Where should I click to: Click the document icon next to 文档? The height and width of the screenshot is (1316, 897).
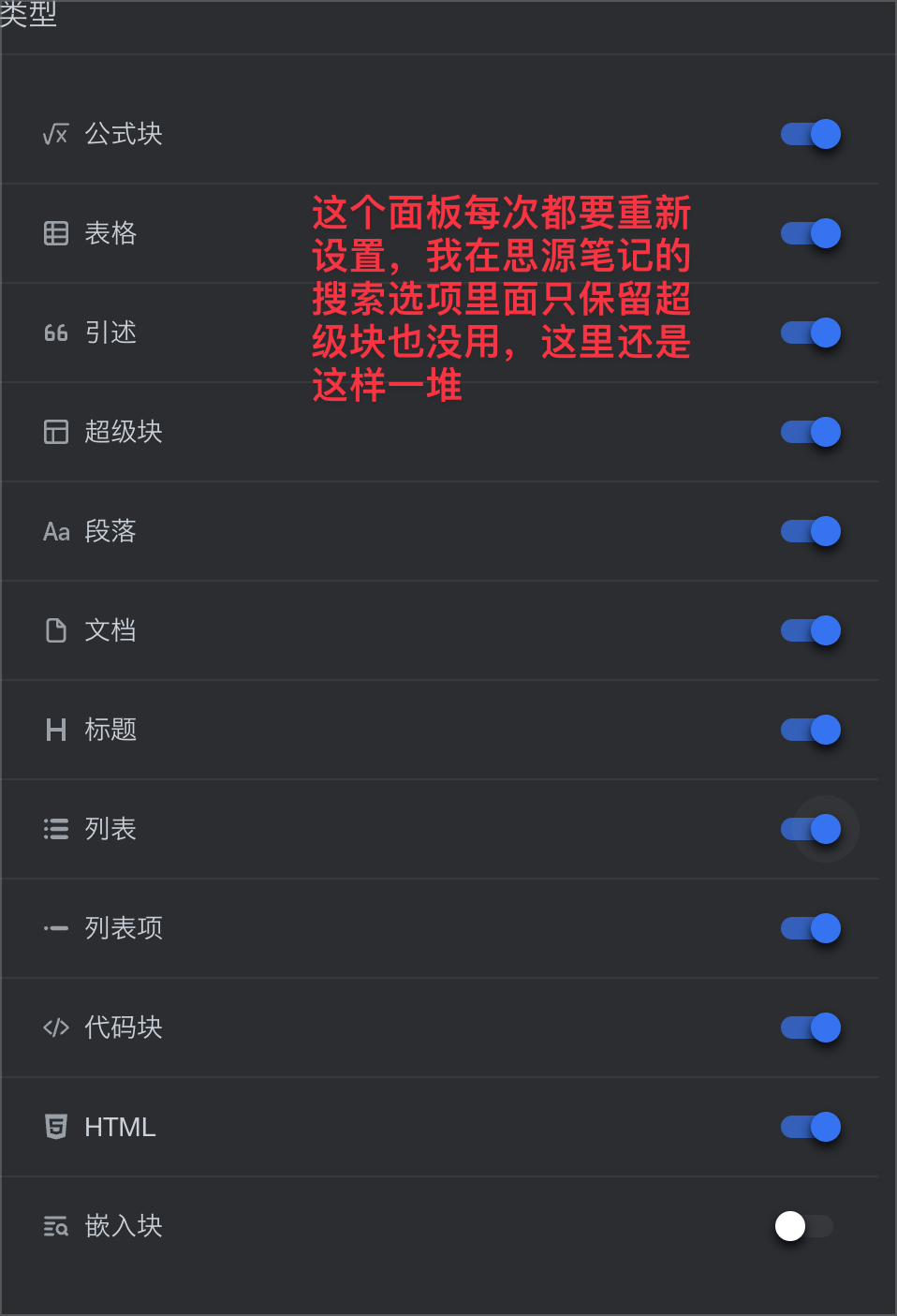(55, 630)
